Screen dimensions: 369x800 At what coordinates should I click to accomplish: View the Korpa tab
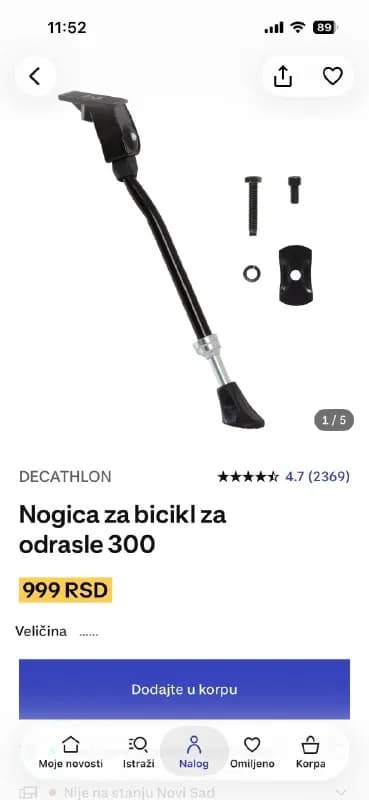[x=310, y=753]
